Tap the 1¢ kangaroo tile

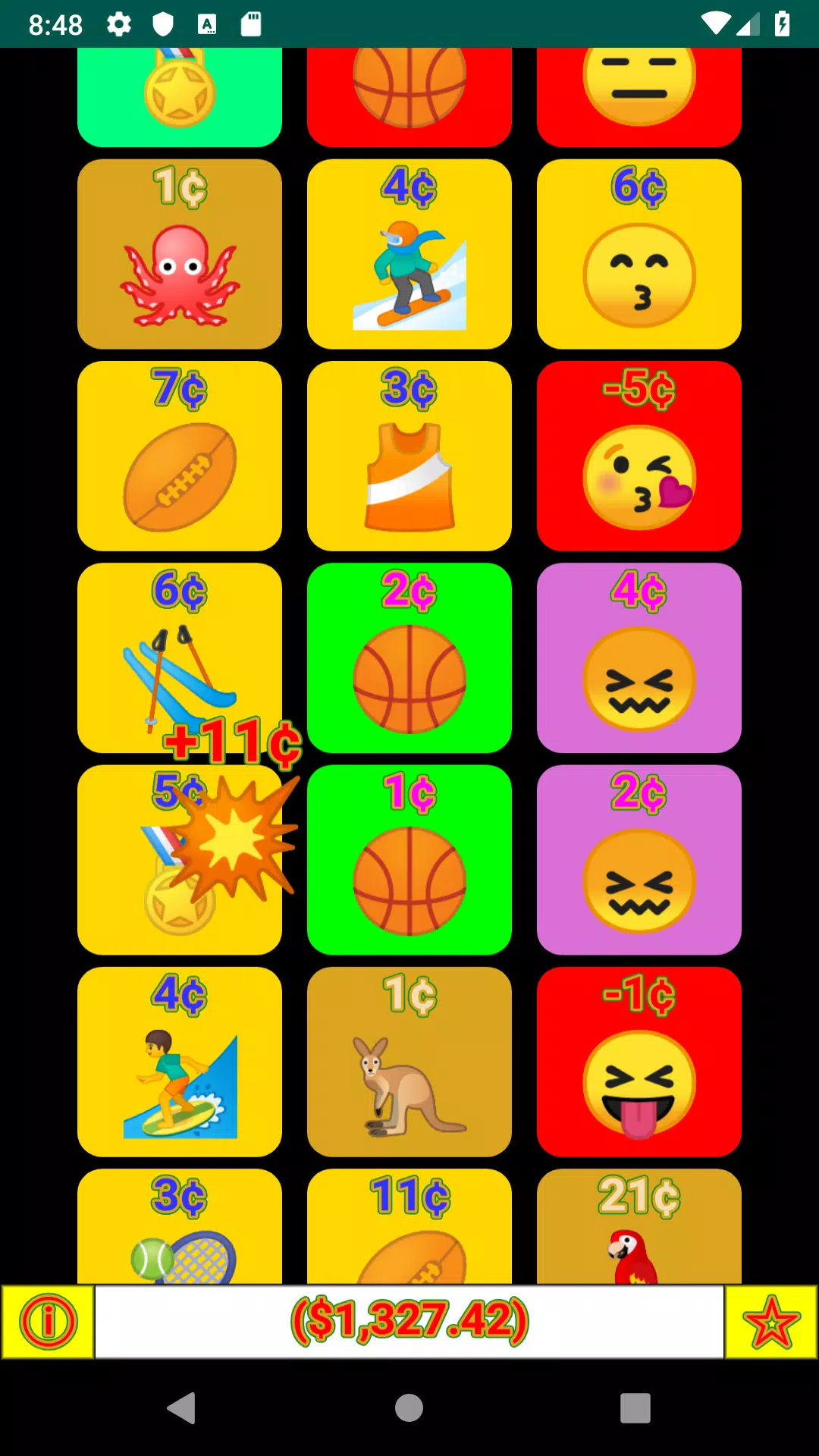coord(409,1062)
